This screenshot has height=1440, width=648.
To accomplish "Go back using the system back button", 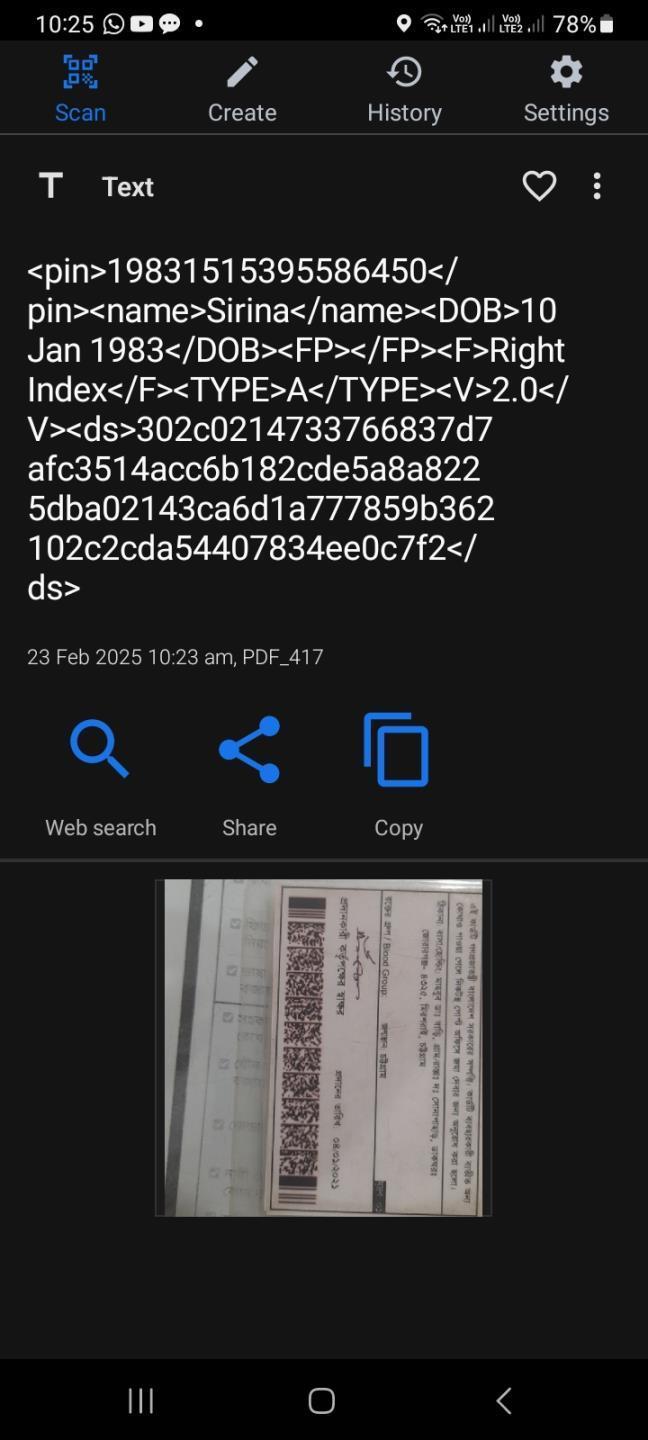I will [x=504, y=1400].
